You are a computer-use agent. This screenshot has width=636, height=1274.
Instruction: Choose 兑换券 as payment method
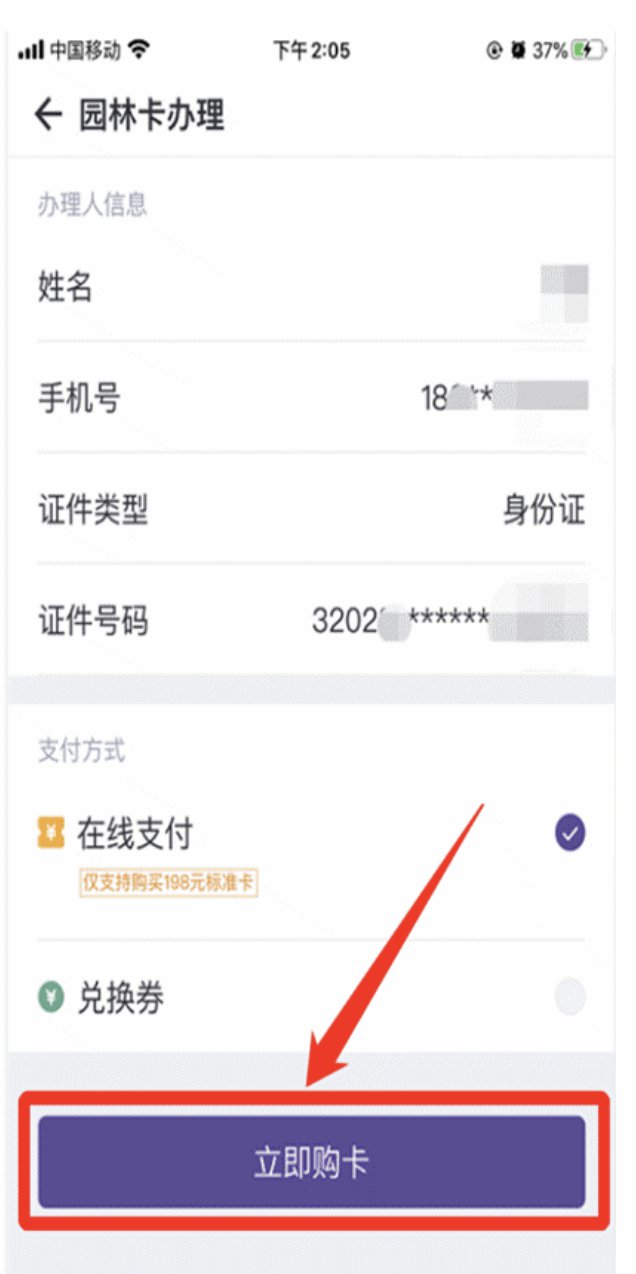(570, 996)
